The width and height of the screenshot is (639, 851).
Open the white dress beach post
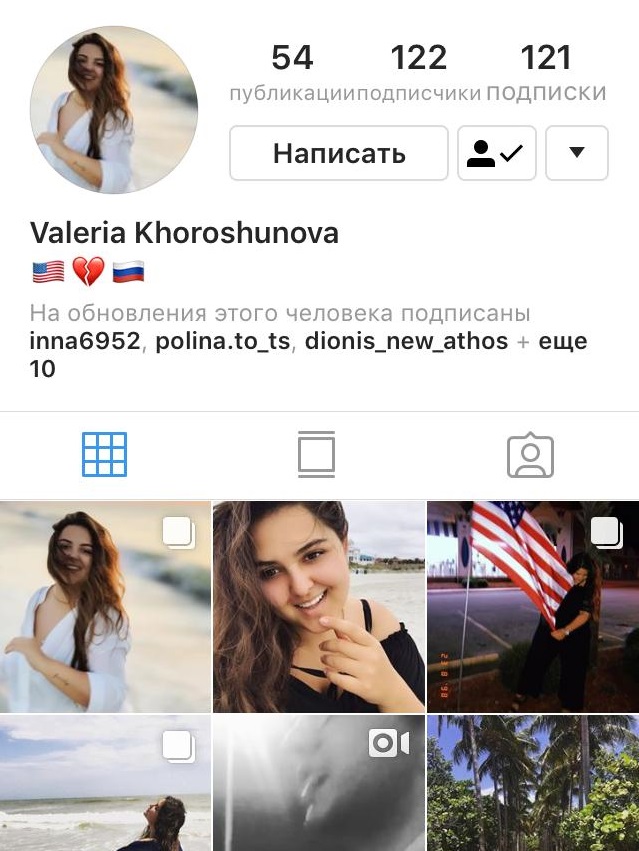coord(105,606)
